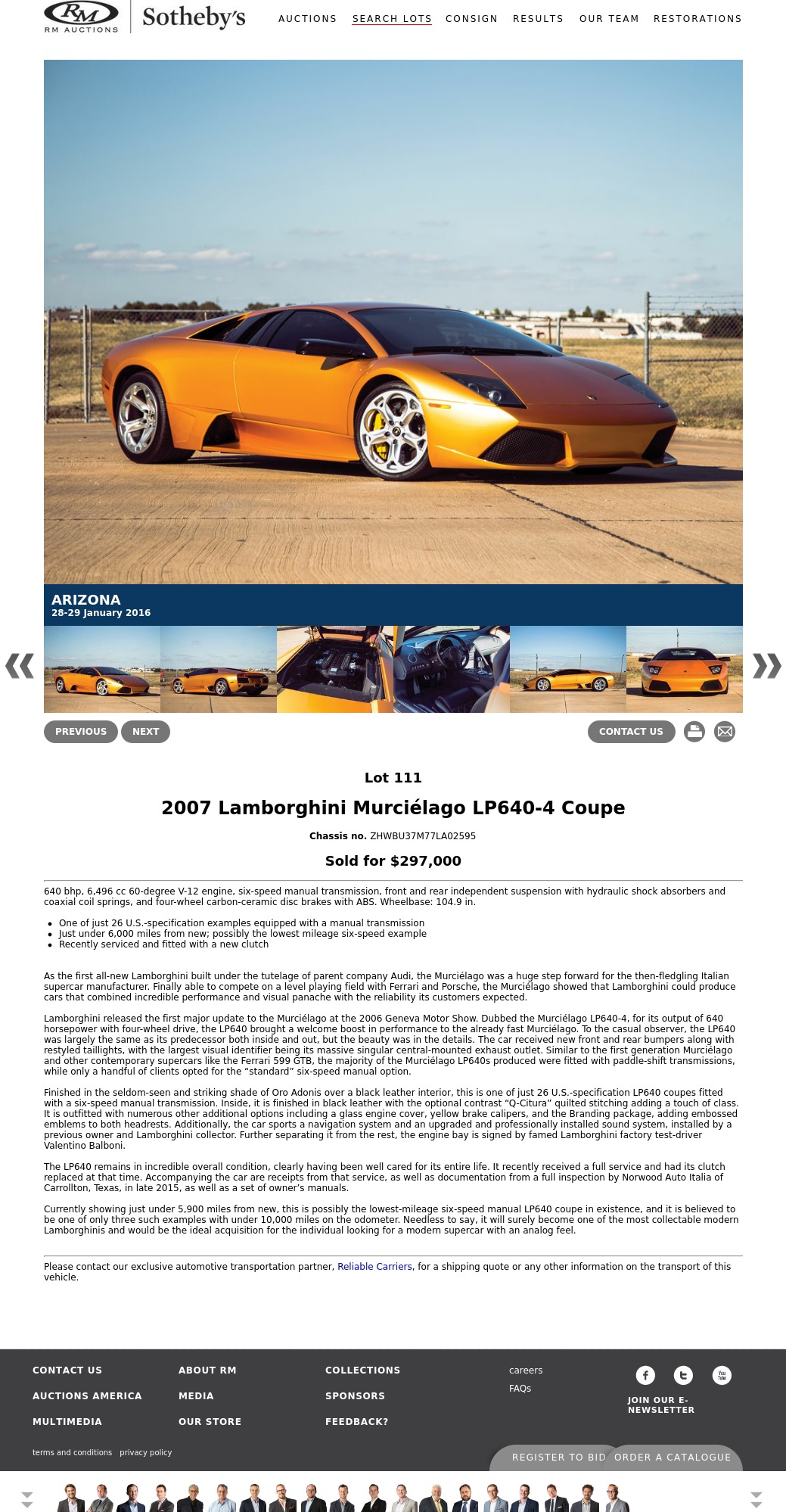Screen dimensions: 786x1512
Task: Show previous gallery thumbnails with left arrow
Action: [x=20, y=666]
